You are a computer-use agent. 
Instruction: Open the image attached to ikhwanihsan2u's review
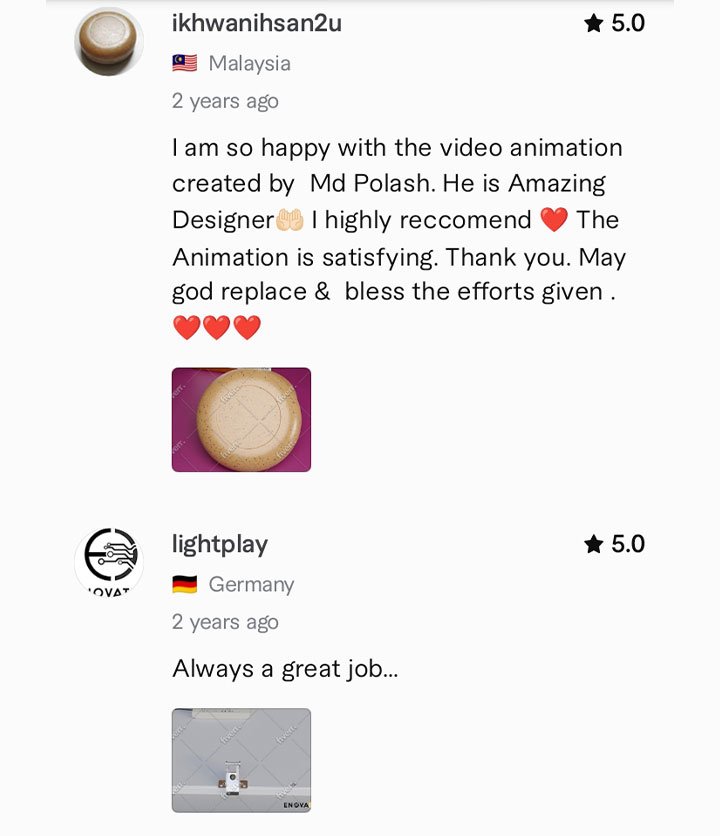(x=241, y=419)
